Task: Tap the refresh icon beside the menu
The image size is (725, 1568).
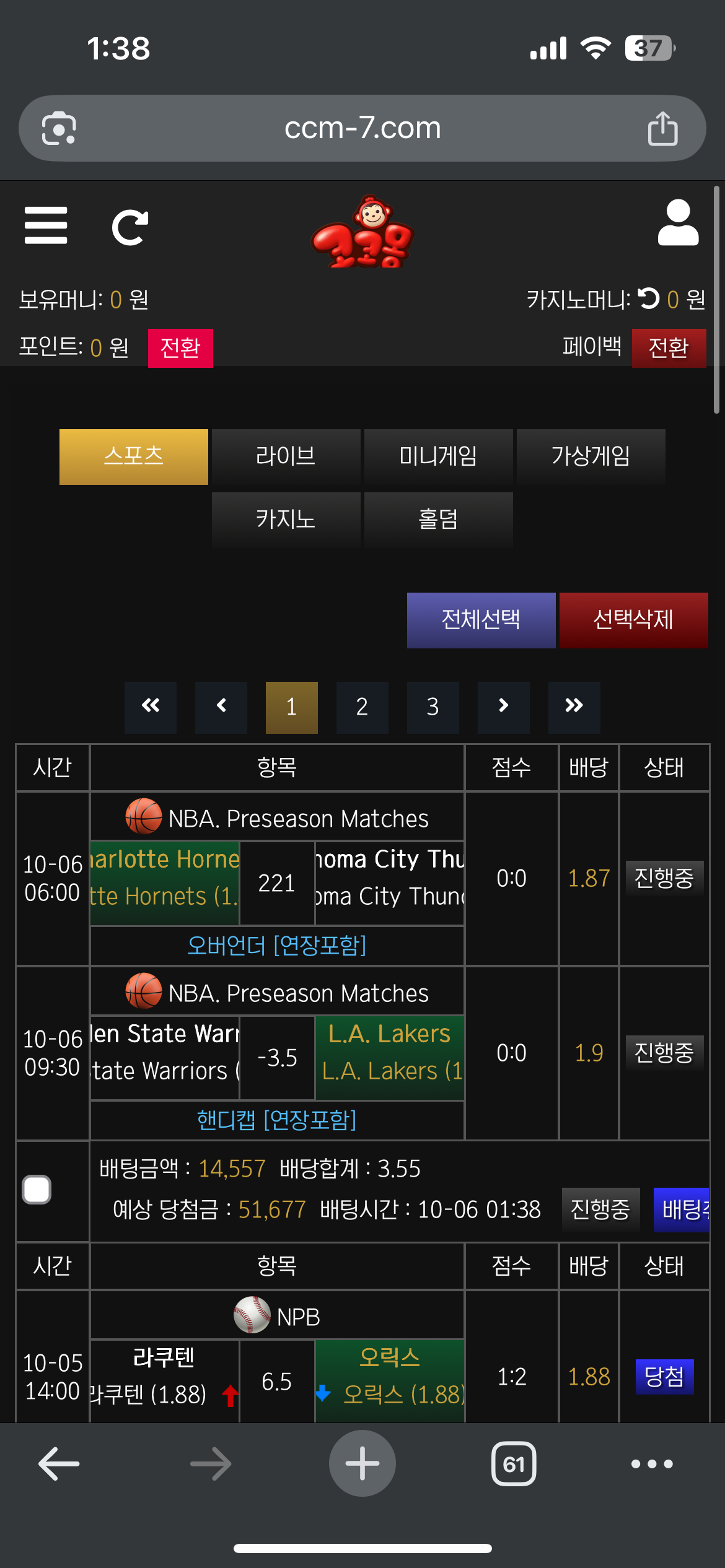Action: point(130,227)
